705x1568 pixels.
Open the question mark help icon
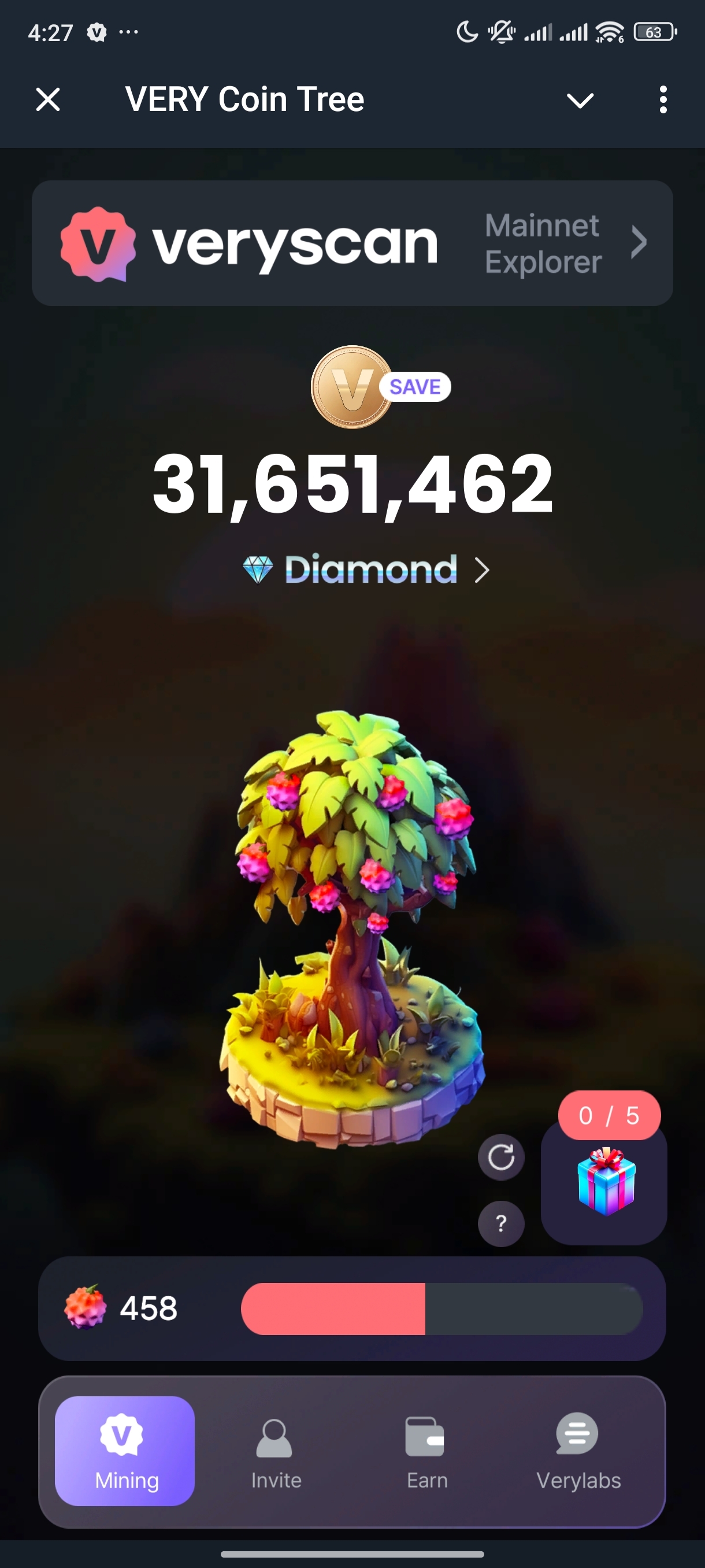click(x=500, y=1223)
